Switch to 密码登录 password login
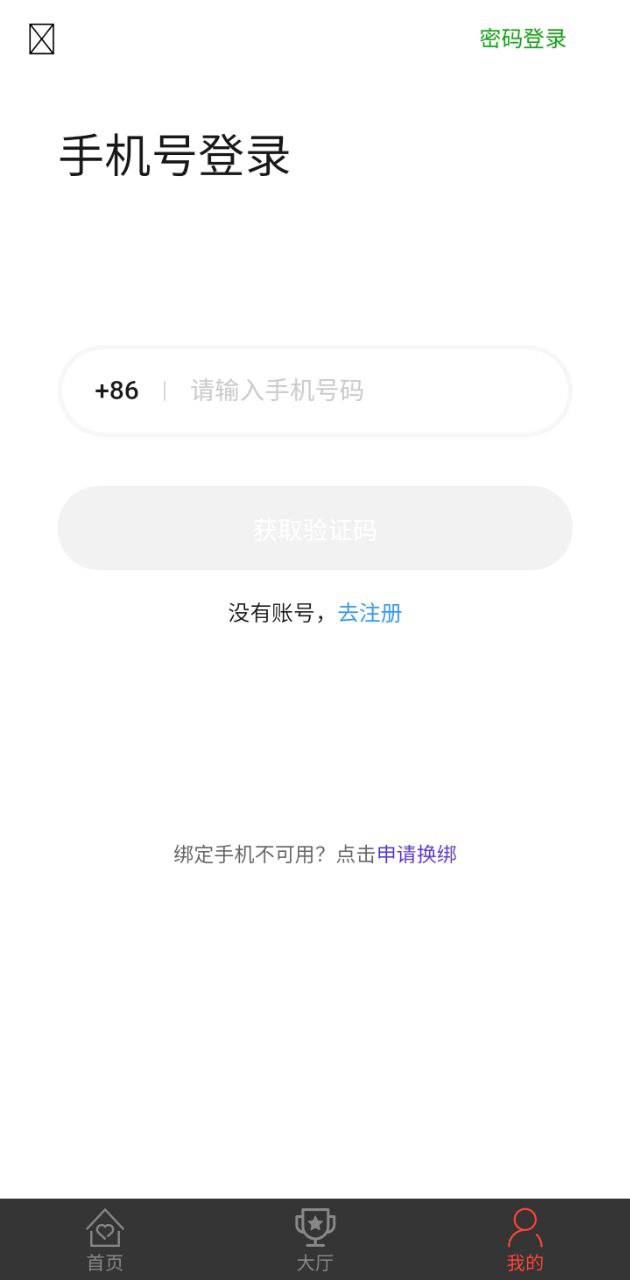 click(523, 39)
